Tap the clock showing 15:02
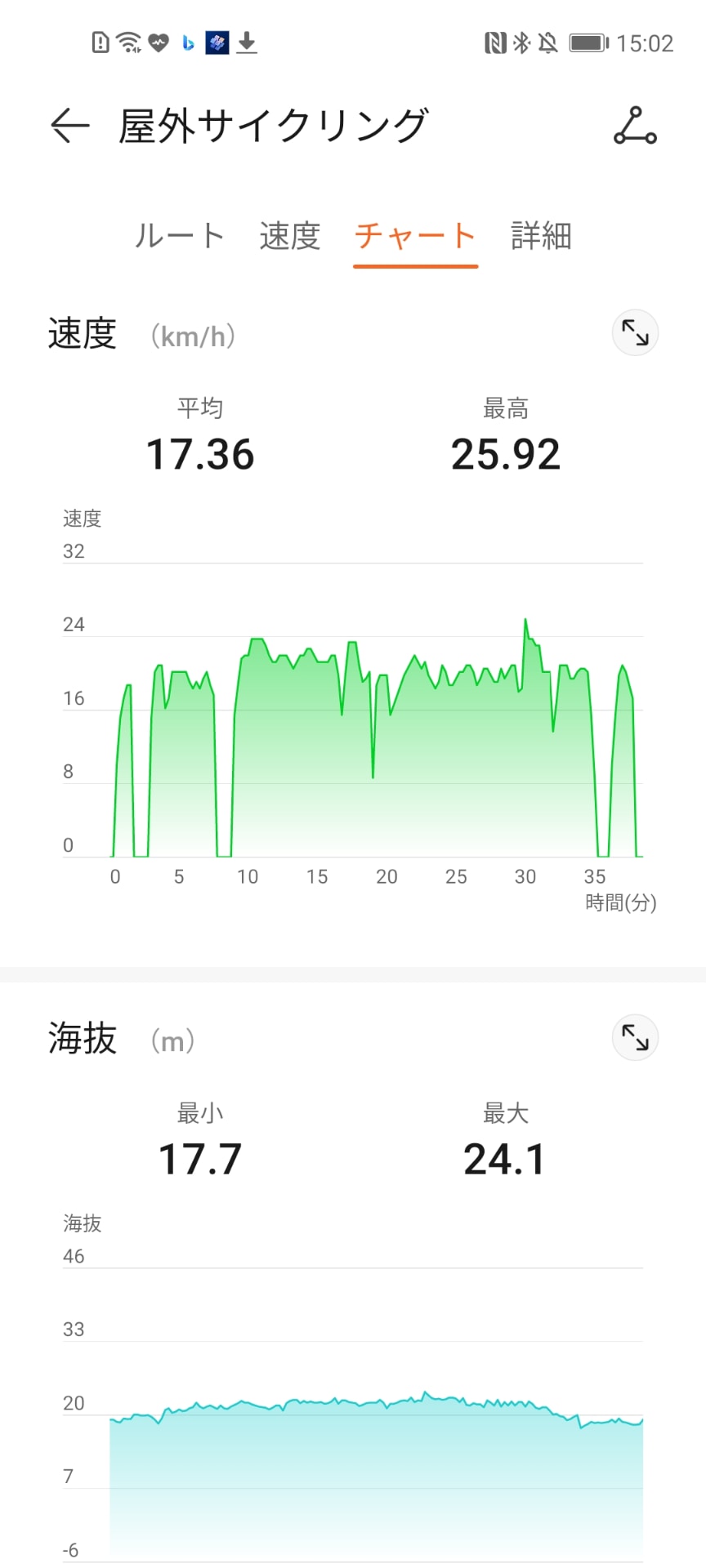Image resolution: width=706 pixels, height=1568 pixels. click(x=646, y=42)
